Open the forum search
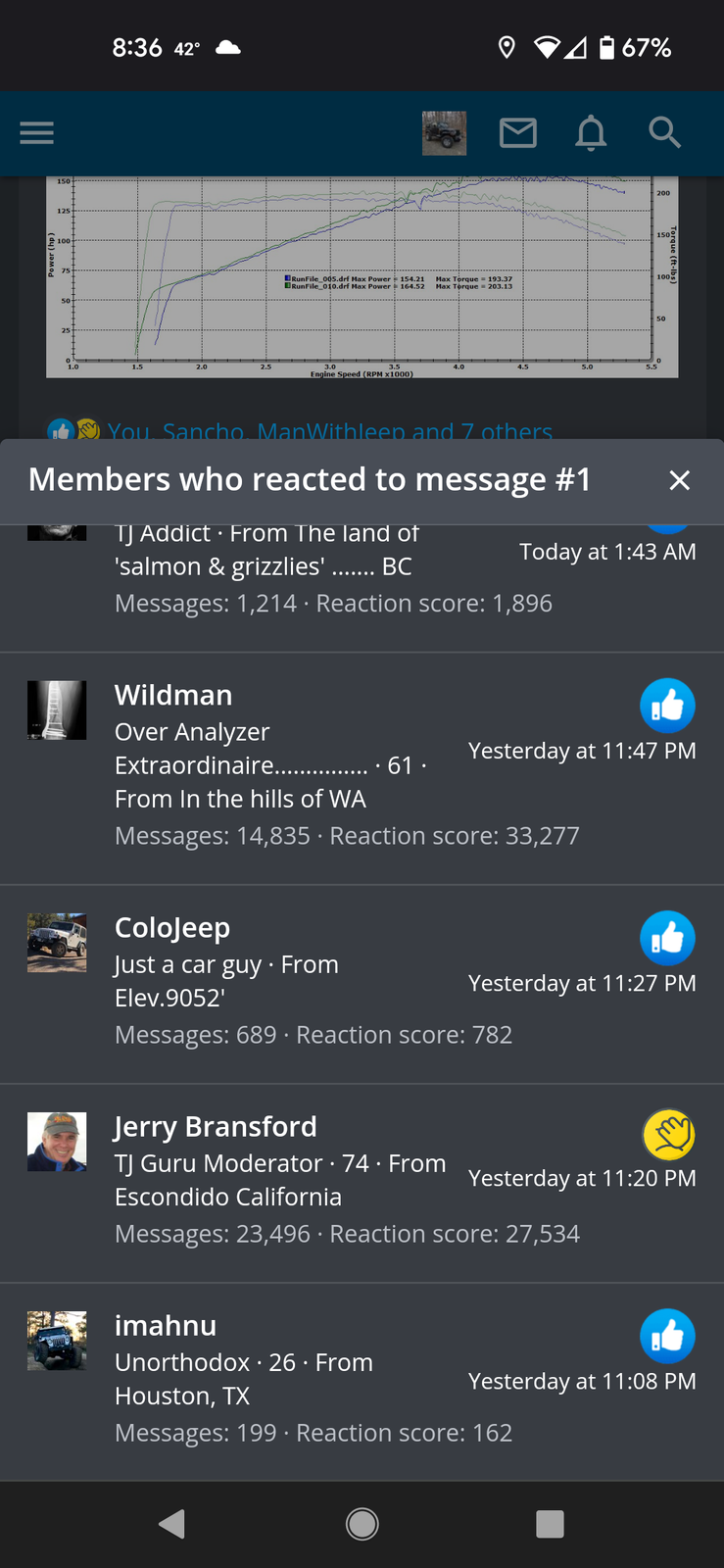The width and height of the screenshot is (724, 1568). pyautogui.click(x=664, y=133)
